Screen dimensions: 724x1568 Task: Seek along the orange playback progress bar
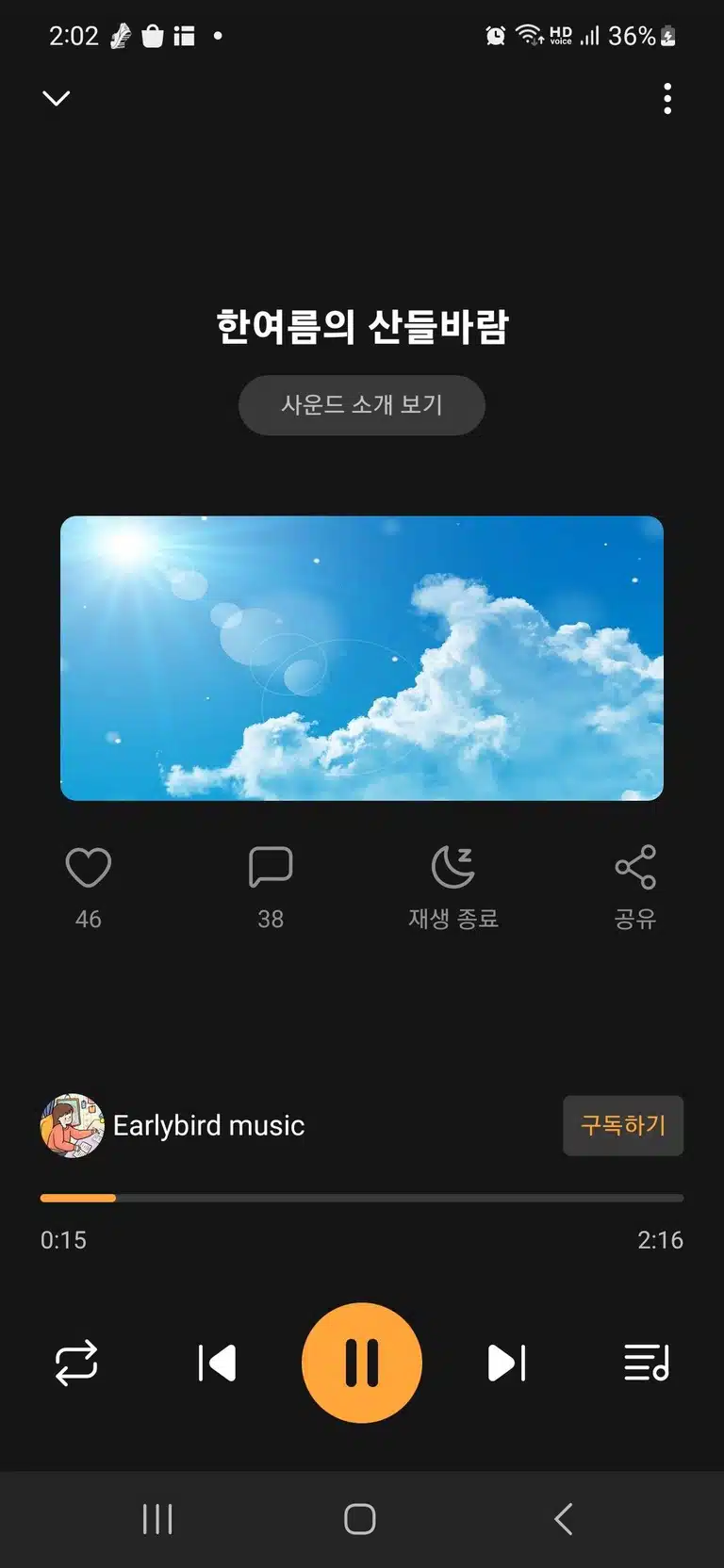click(x=362, y=1198)
